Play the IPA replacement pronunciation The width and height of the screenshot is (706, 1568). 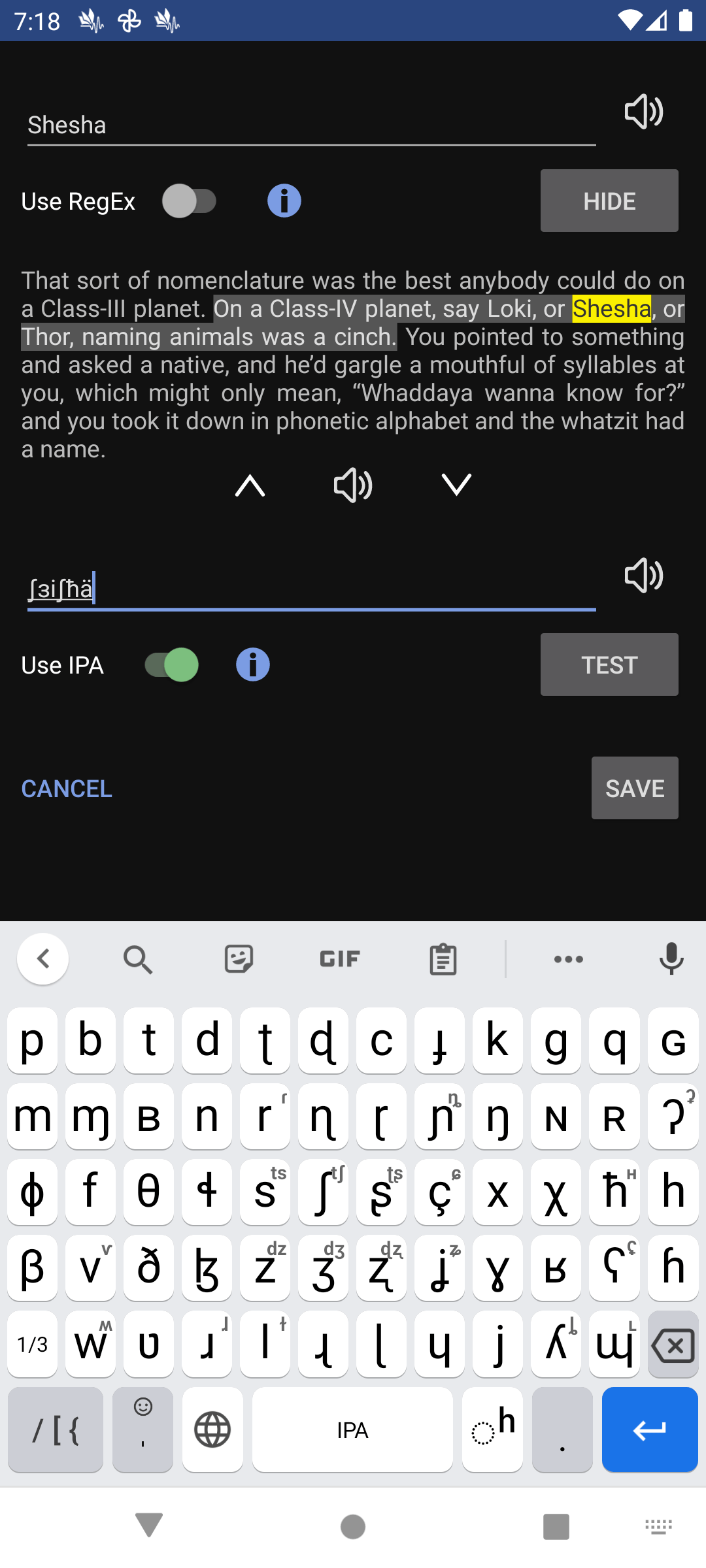(x=644, y=576)
